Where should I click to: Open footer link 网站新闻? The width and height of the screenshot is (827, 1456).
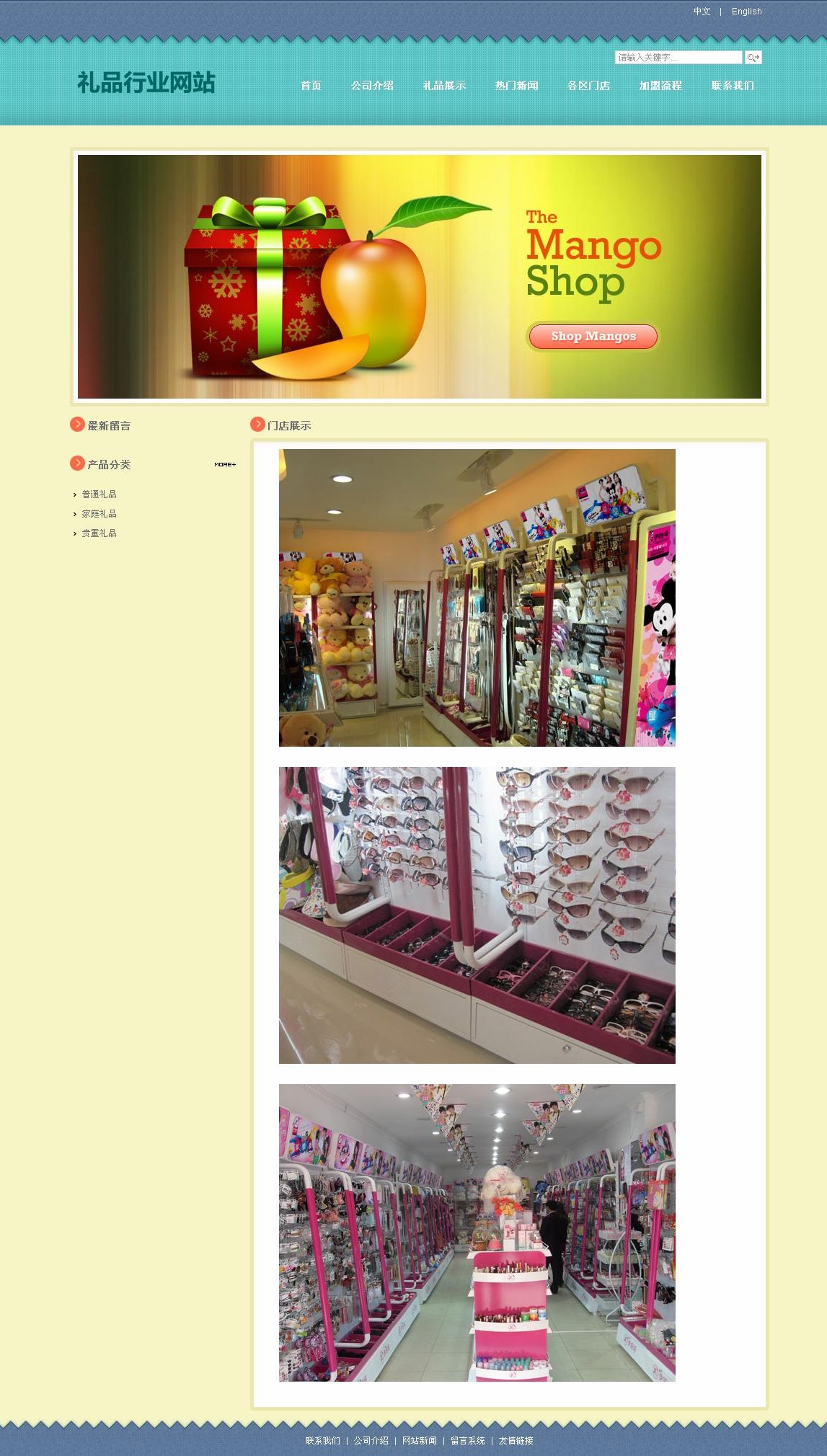tap(419, 1441)
